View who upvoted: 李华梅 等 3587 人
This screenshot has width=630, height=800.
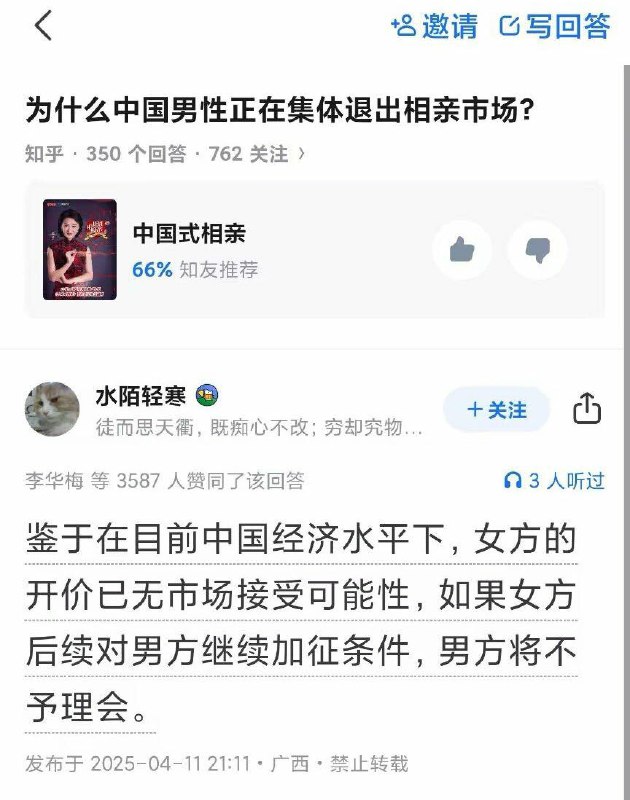tap(165, 481)
